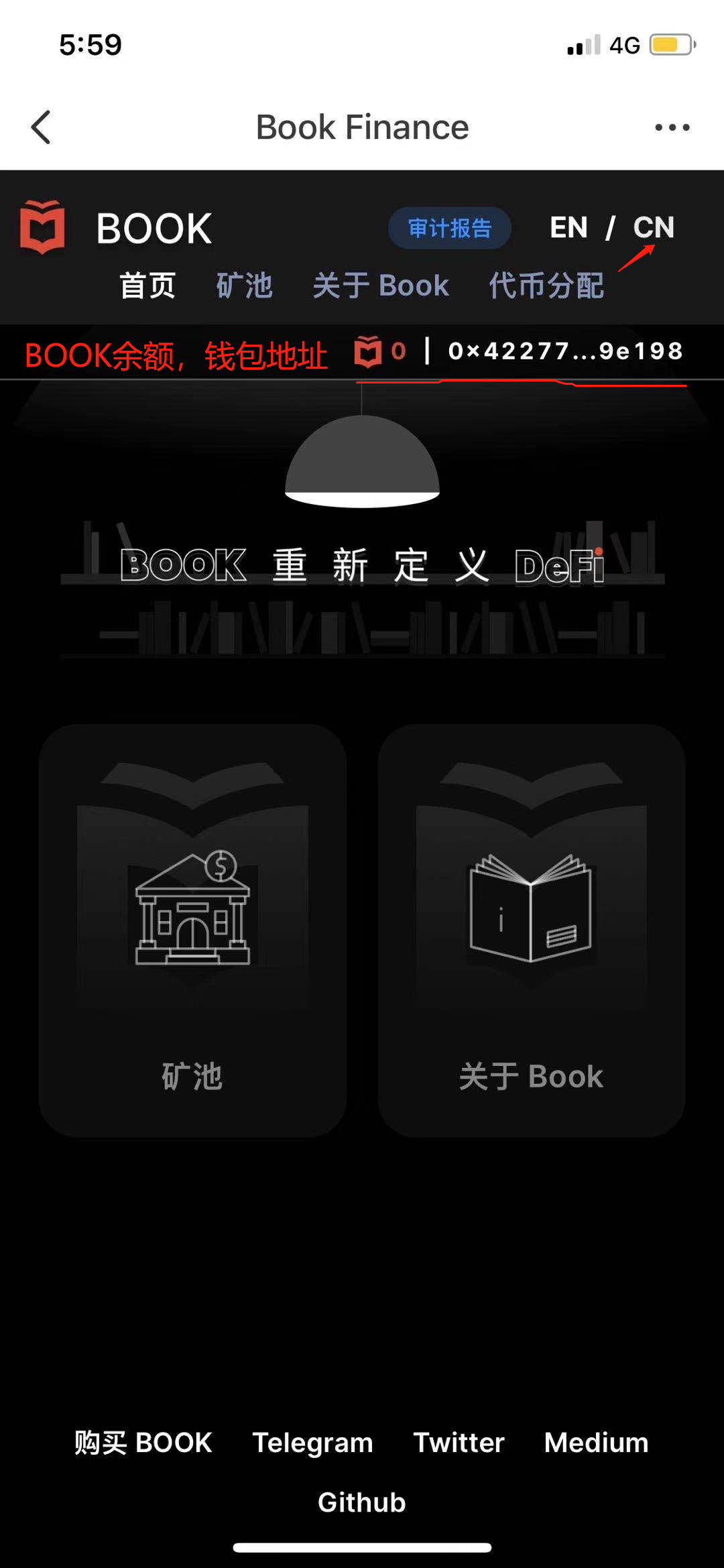Tap the wallet address 0×42277...9e198
This screenshot has height=1568, width=724.
click(x=566, y=351)
